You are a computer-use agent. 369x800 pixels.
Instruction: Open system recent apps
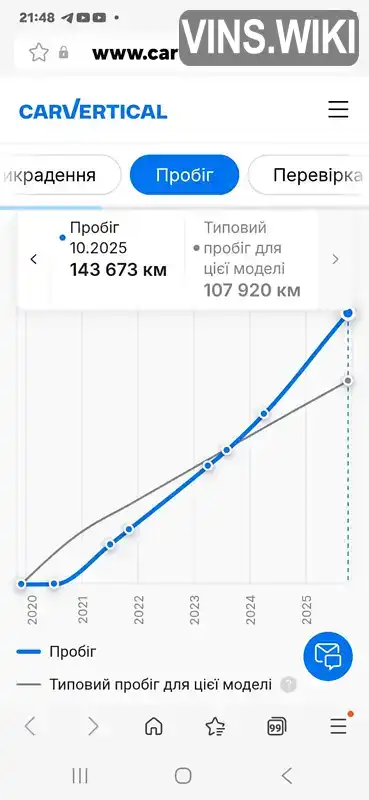[x=80, y=776]
